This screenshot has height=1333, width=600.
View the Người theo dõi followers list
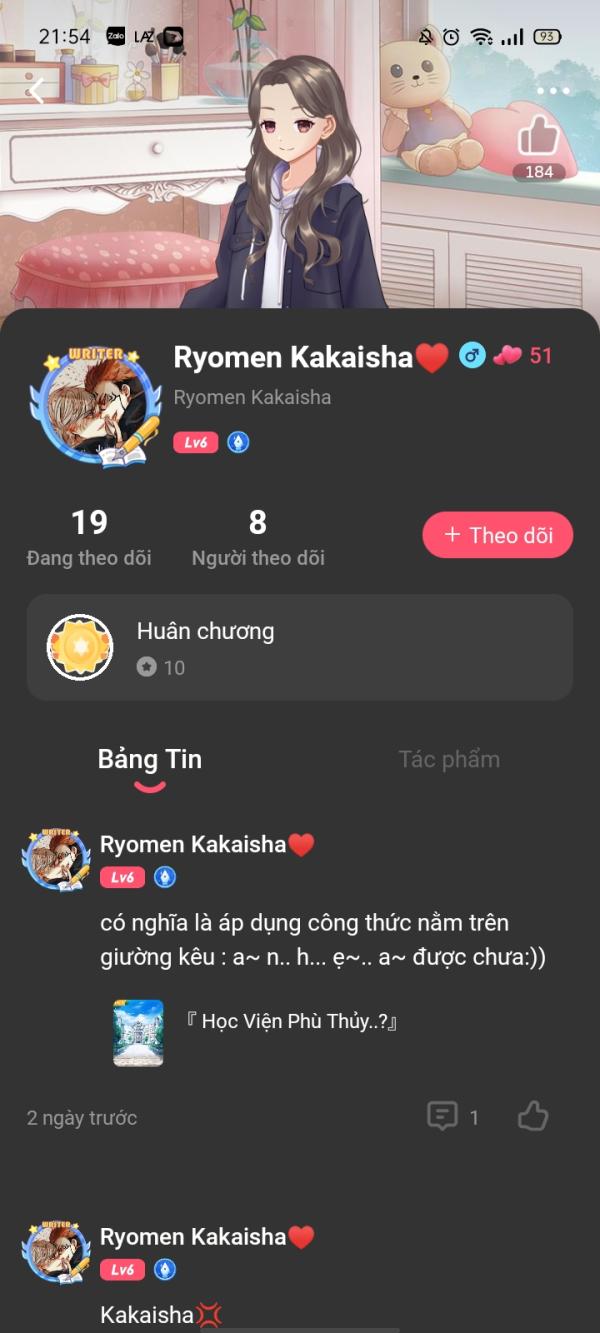pos(258,537)
